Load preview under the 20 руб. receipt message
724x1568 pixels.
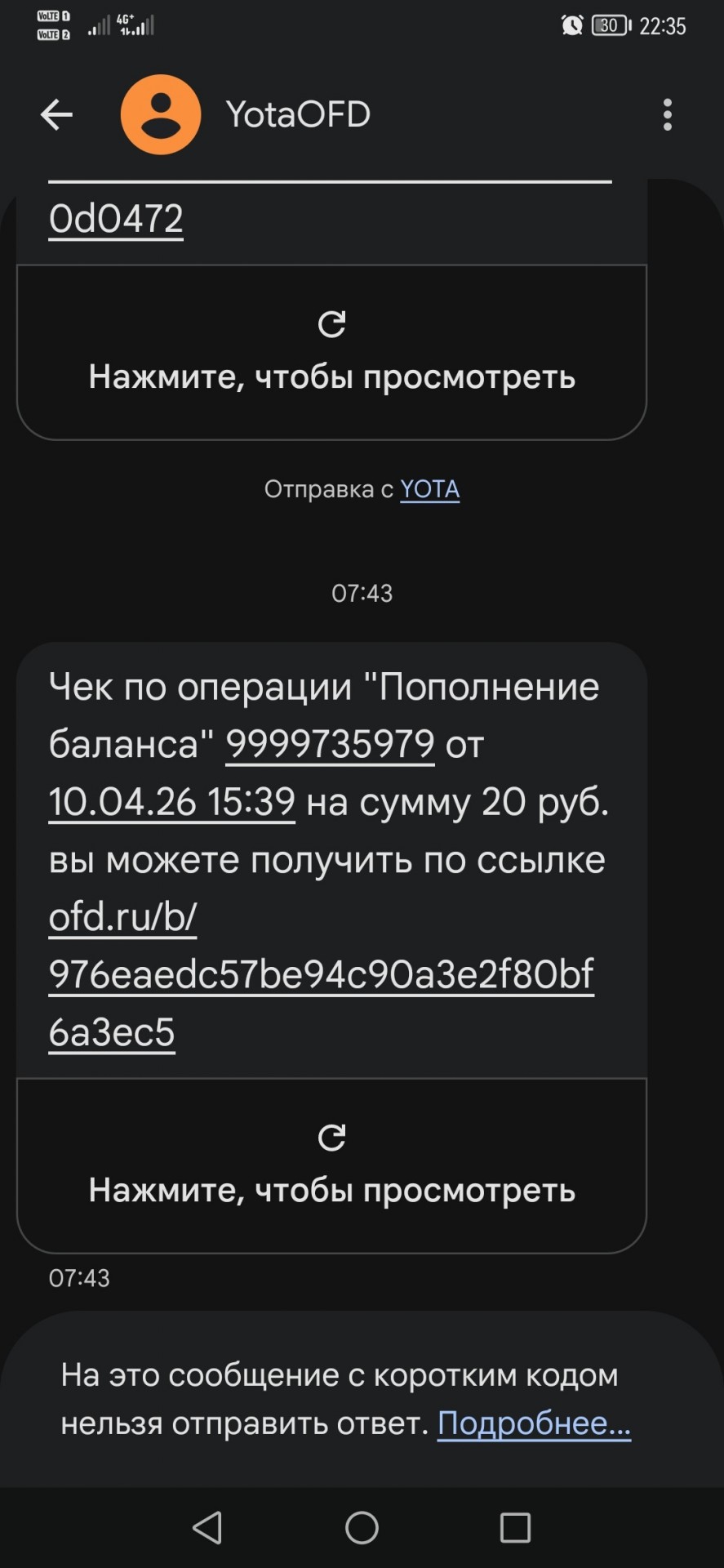pyautogui.click(x=331, y=1165)
